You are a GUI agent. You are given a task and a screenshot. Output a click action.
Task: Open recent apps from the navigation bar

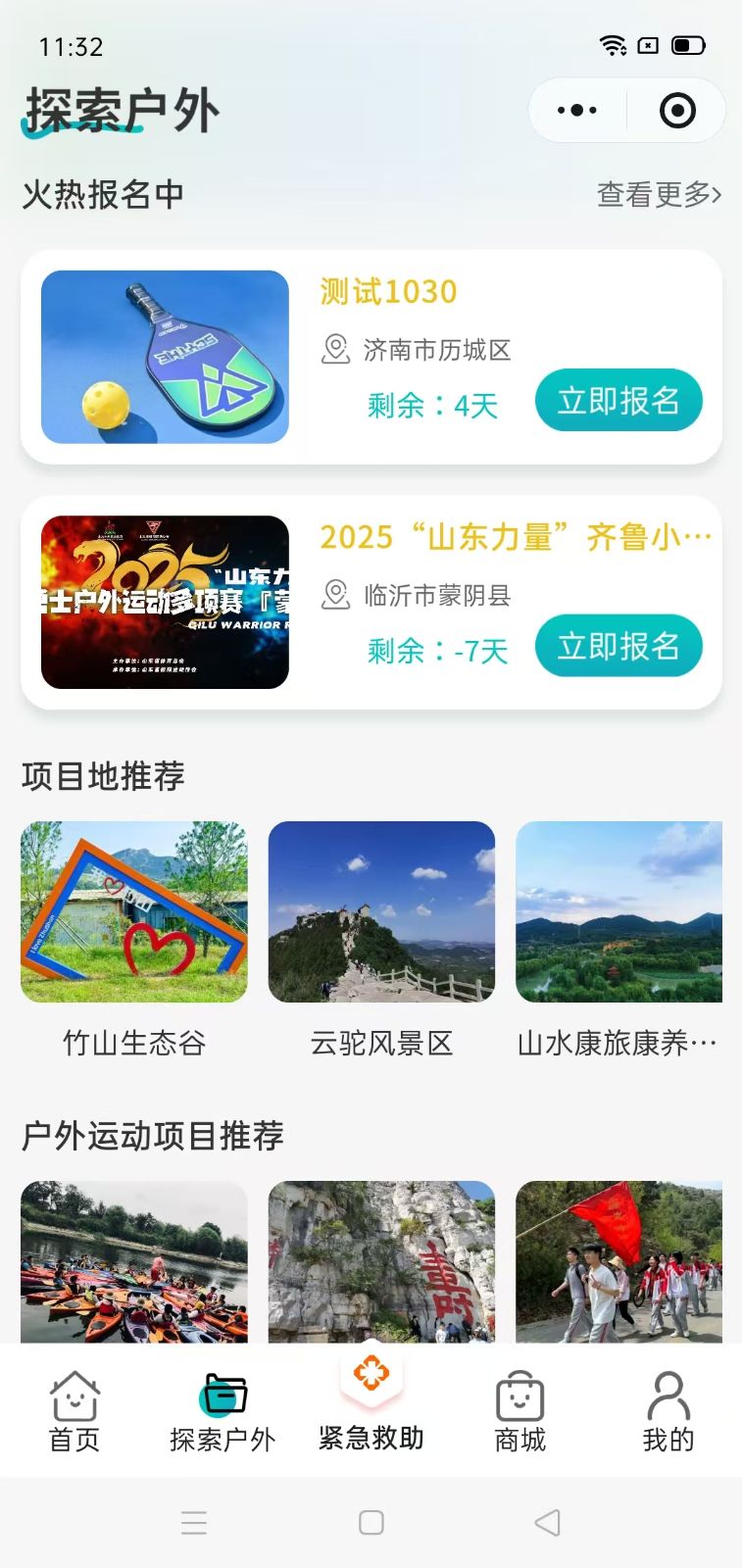(x=194, y=1522)
